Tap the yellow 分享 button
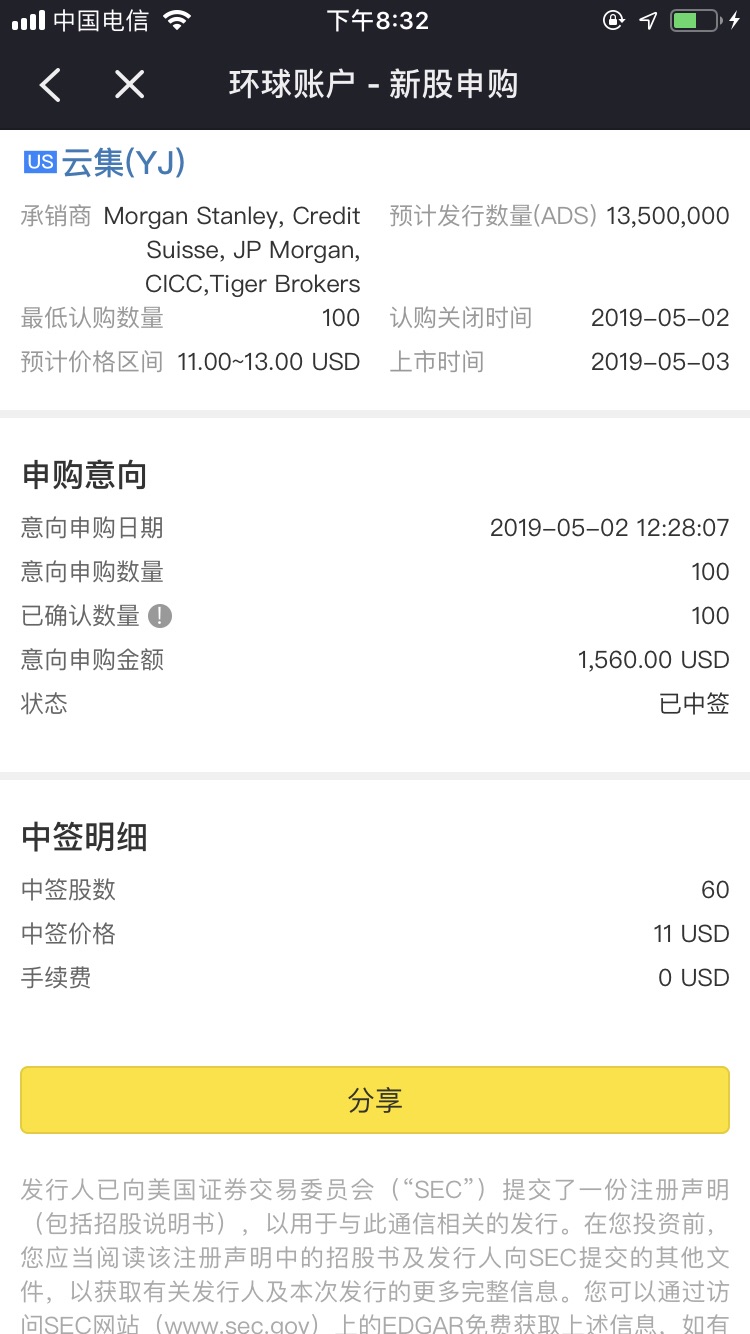 (x=375, y=1100)
